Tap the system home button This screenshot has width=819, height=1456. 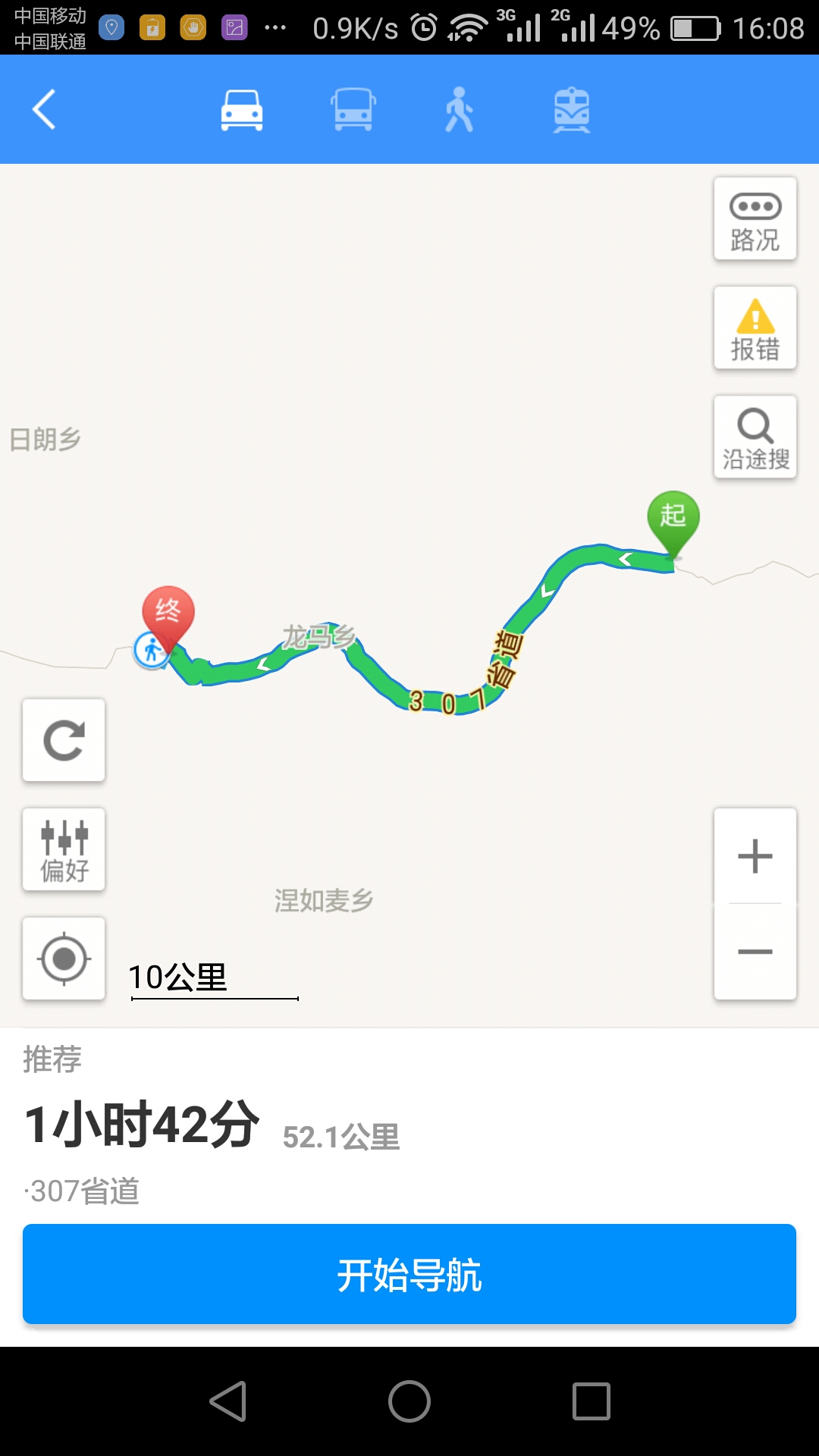point(409,1401)
